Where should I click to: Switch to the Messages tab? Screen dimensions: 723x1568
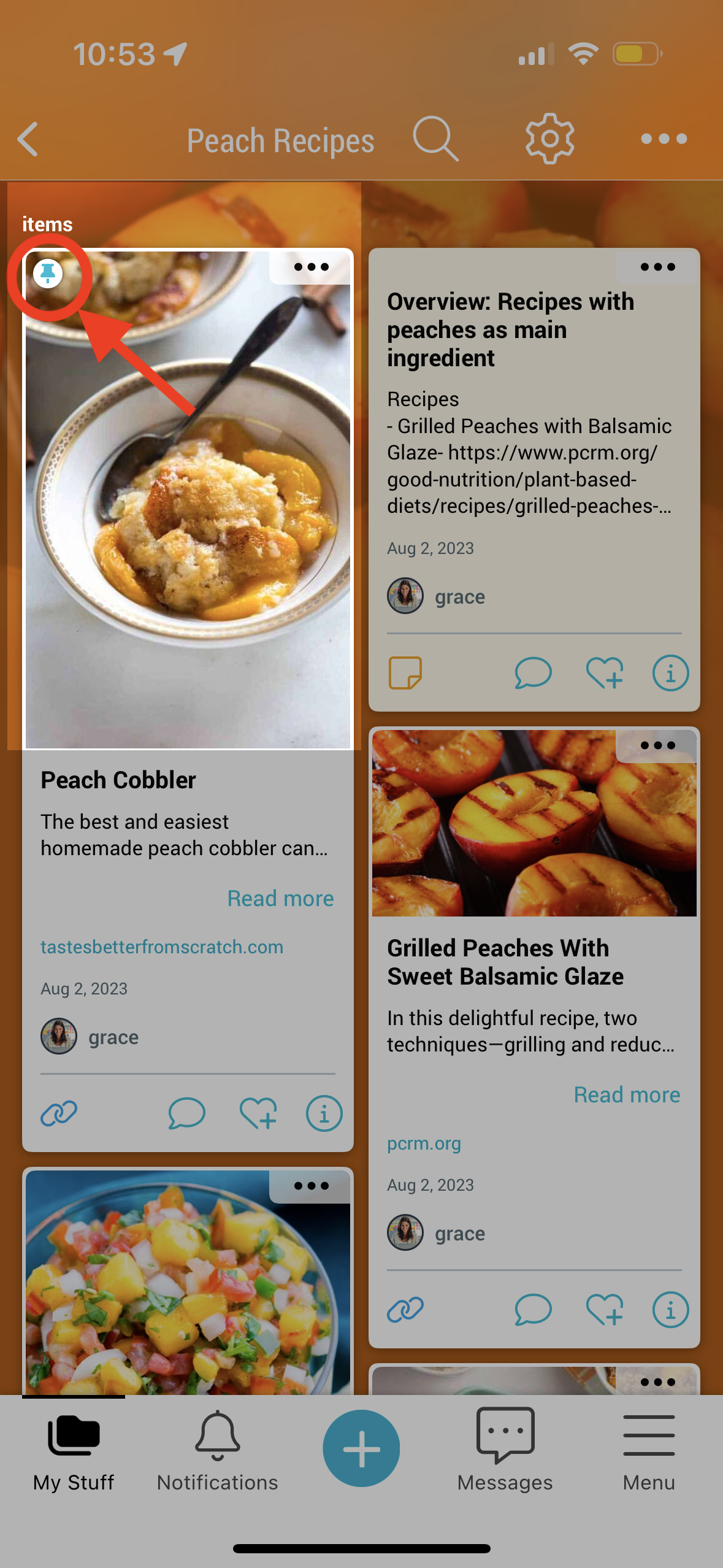coord(505,1451)
